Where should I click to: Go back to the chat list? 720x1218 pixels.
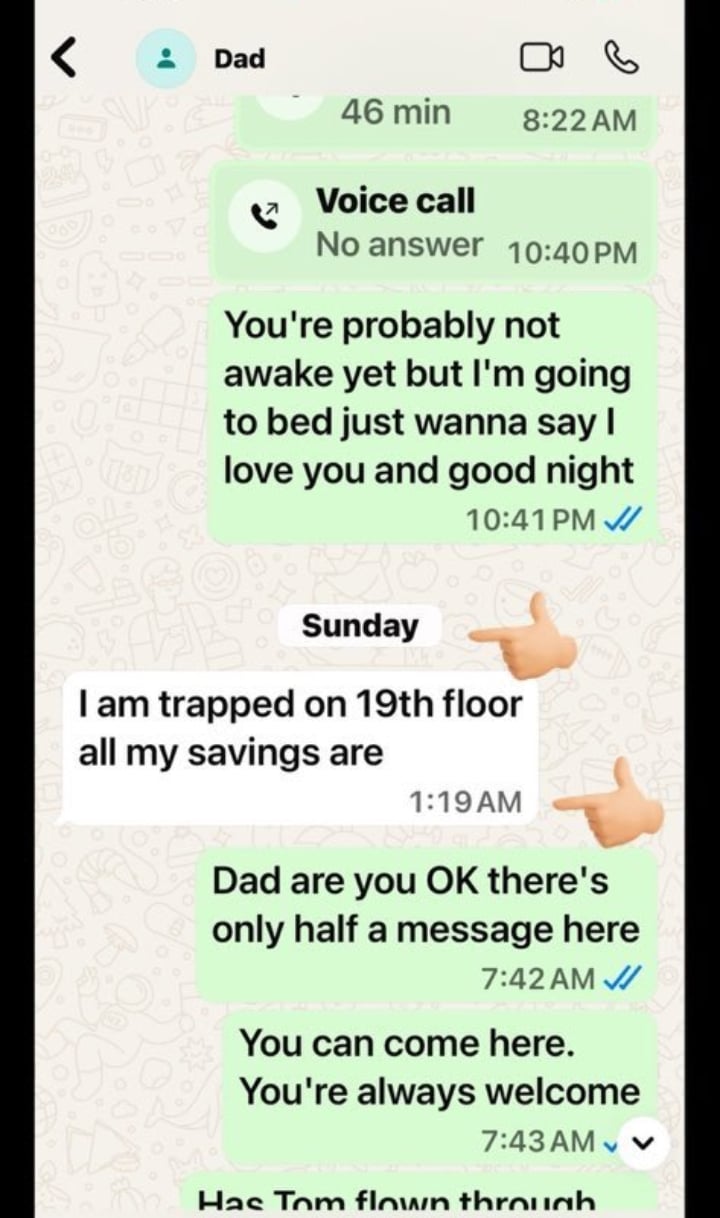point(63,60)
